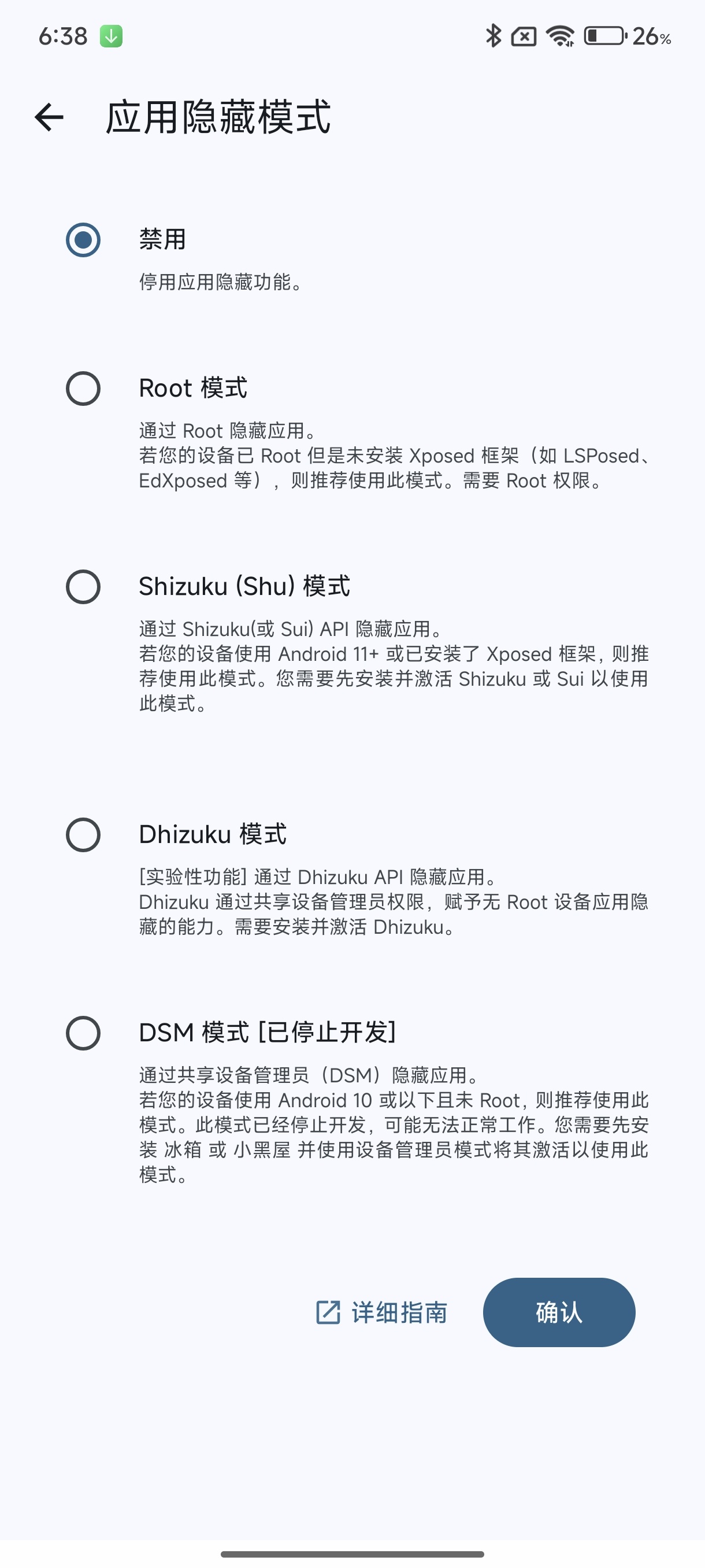Screen dimensions: 705x1568
Task: Select Shizuku (Shu) 模式
Action: 83,587
